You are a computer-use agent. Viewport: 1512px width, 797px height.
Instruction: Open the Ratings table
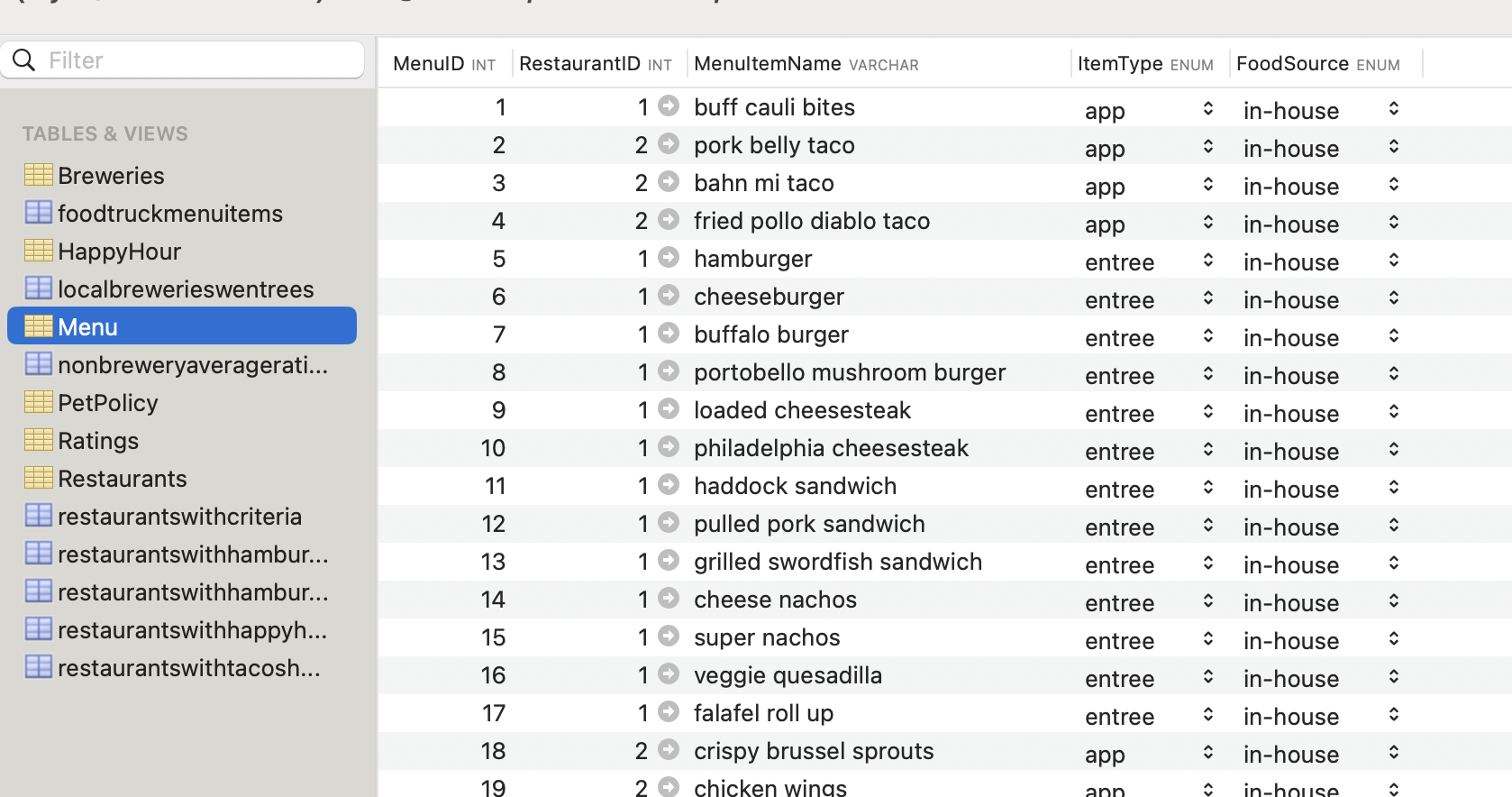tap(98, 441)
